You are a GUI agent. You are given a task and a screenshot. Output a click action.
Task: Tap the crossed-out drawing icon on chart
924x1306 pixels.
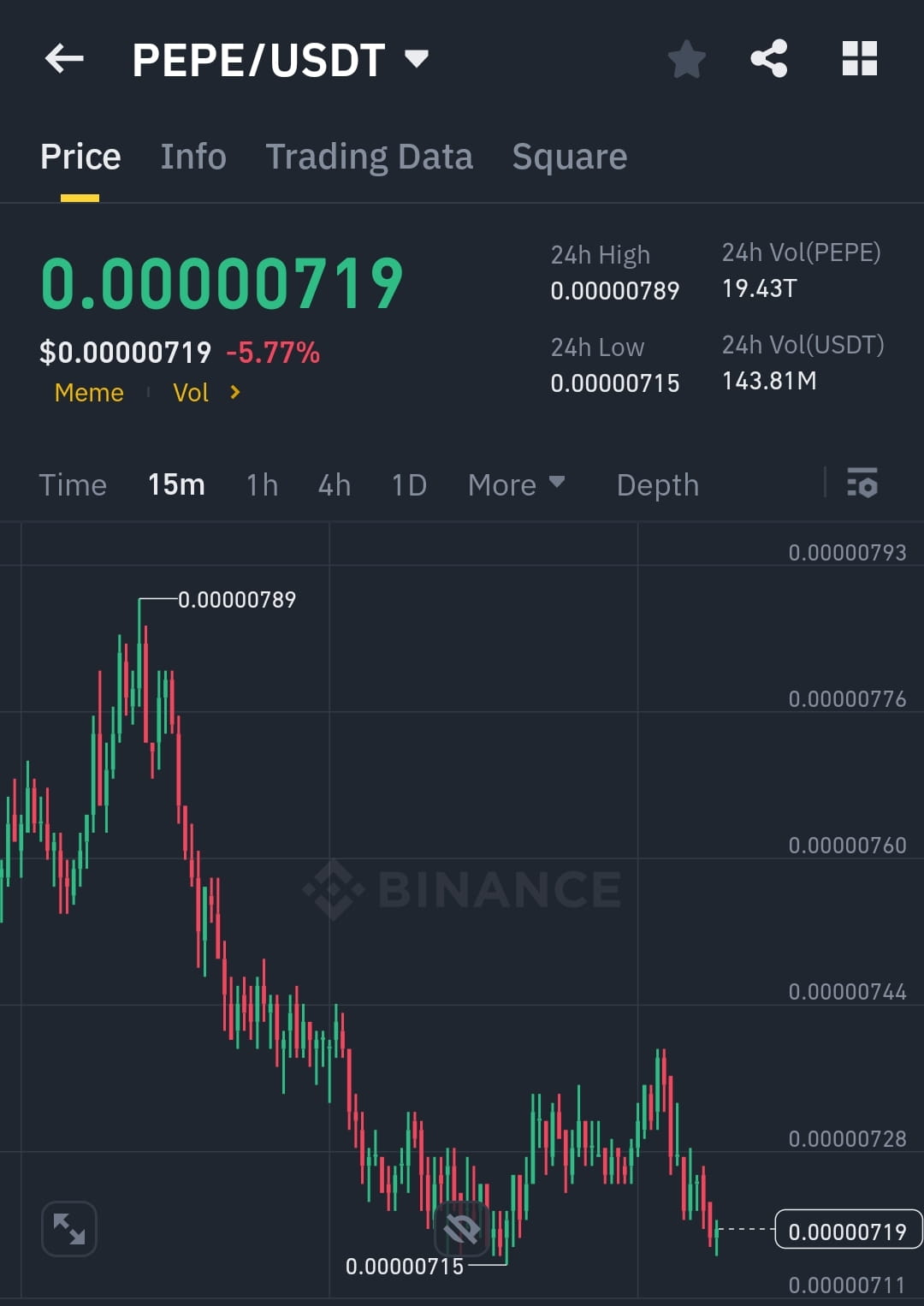[x=462, y=1228]
